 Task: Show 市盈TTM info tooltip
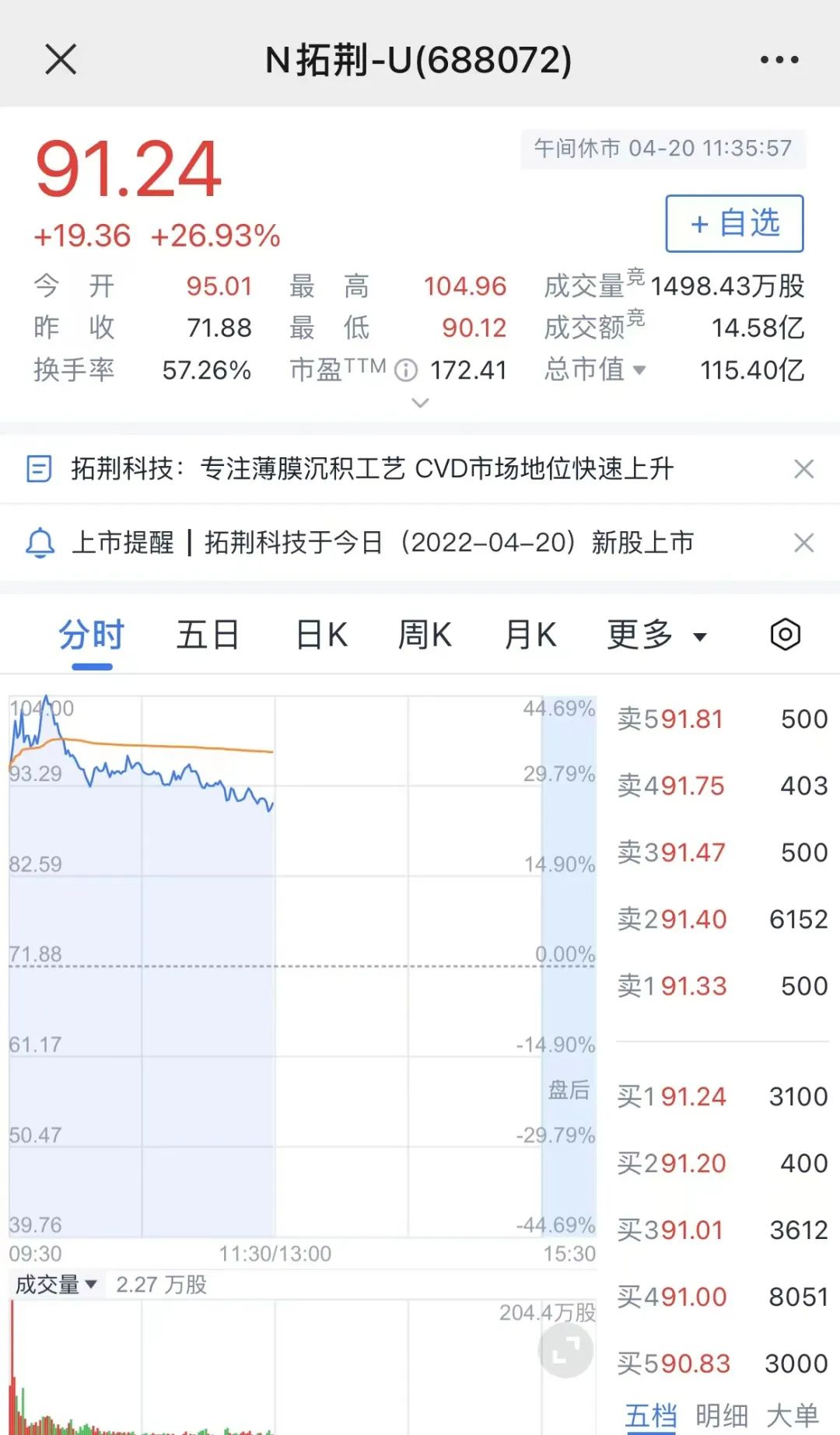pyautogui.click(x=406, y=370)
